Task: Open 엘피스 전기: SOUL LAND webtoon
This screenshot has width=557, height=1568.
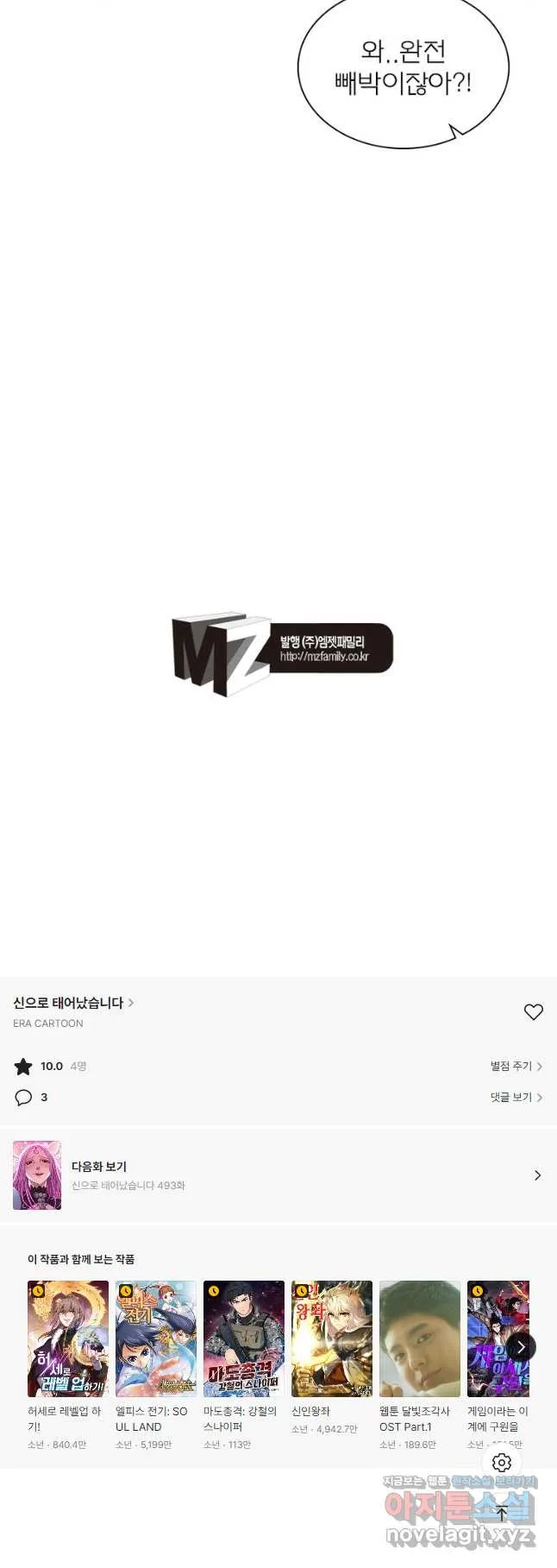Action: (x=156, y=1338)
